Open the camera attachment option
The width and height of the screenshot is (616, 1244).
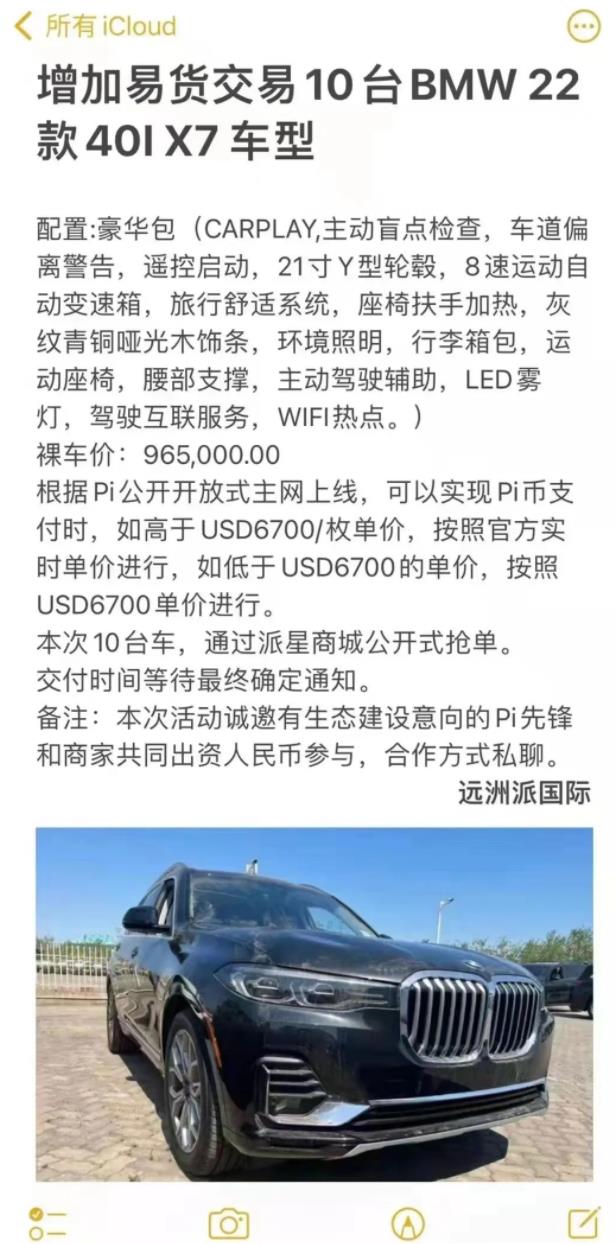[x=228, y=1222]
